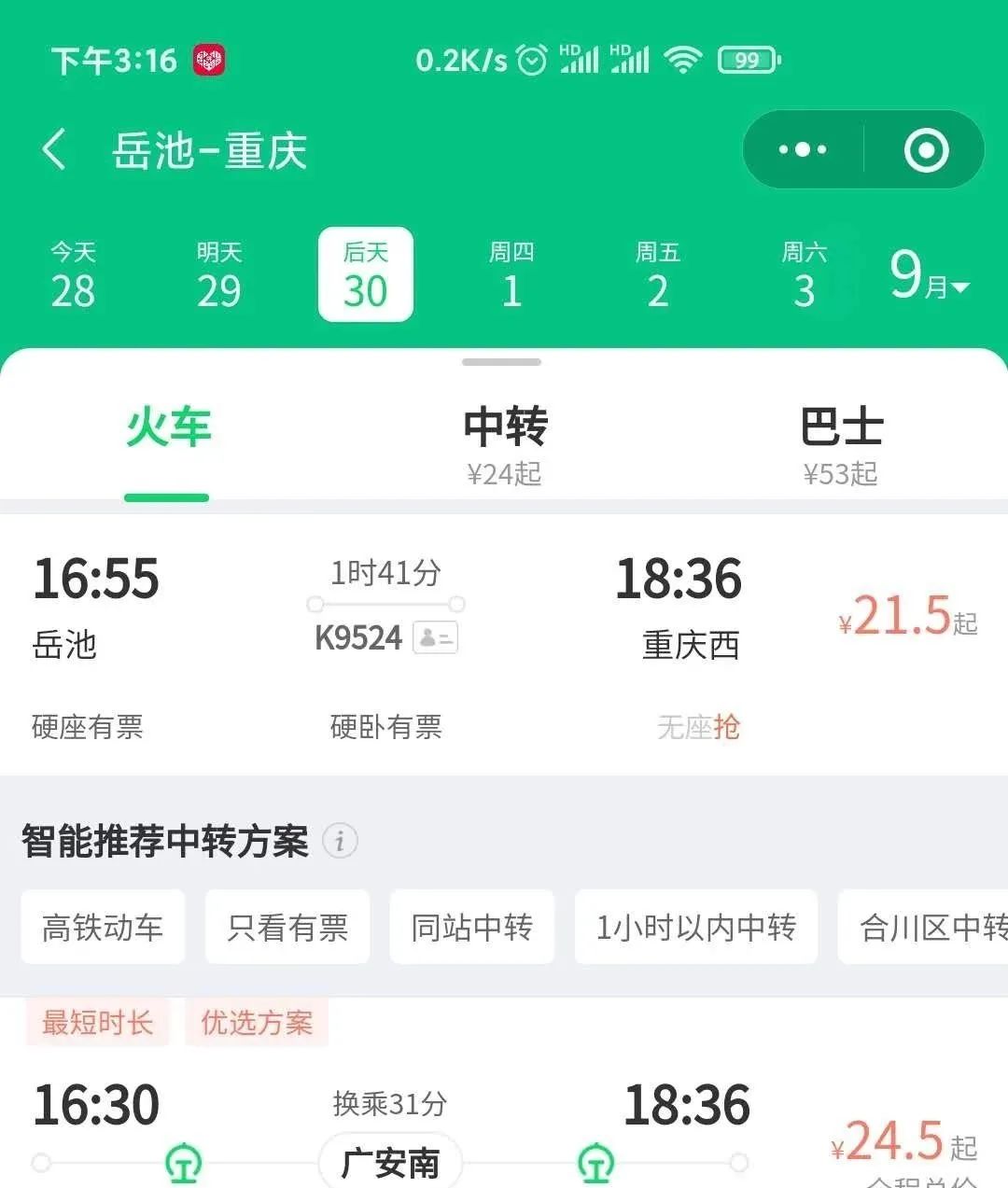The image size is (1008, 1188).
Task: Select Friday date 2
Action: (x=658, y=275)
